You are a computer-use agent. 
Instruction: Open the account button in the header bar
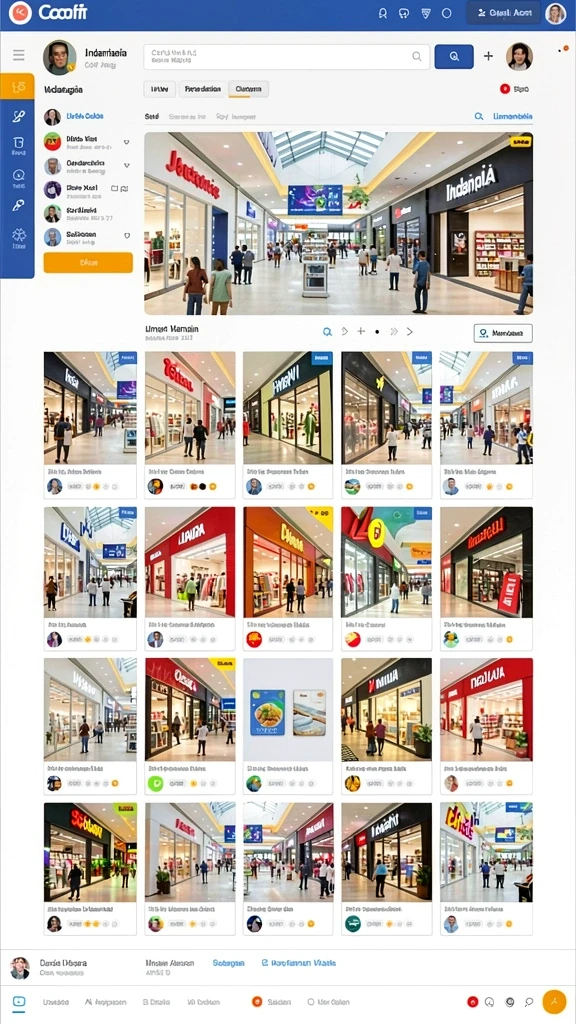tap(504, 12)
